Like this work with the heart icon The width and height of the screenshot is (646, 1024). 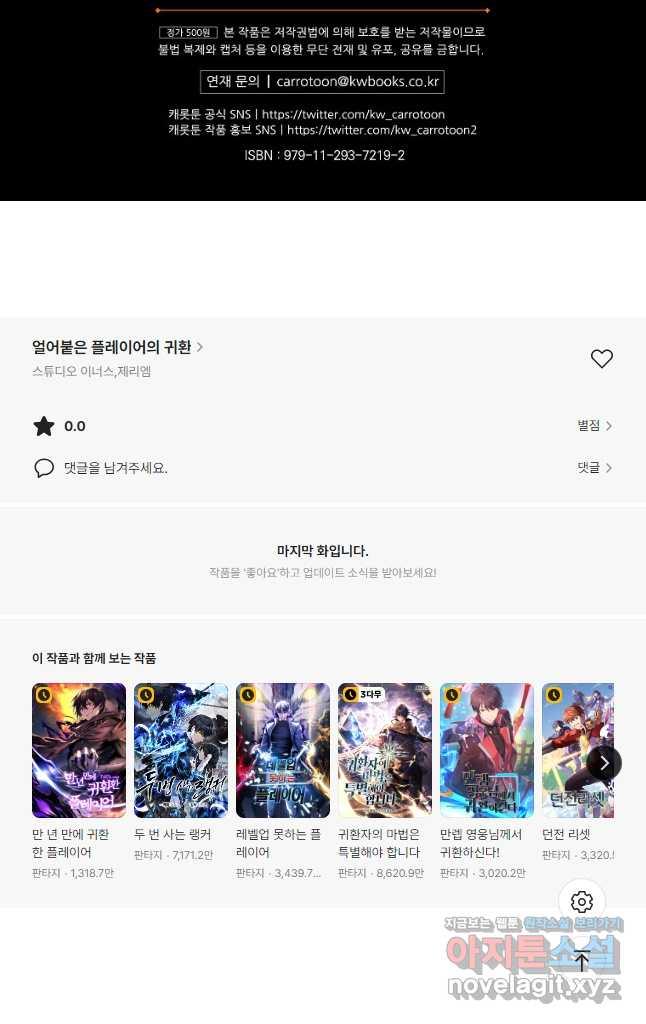[601, 359]
